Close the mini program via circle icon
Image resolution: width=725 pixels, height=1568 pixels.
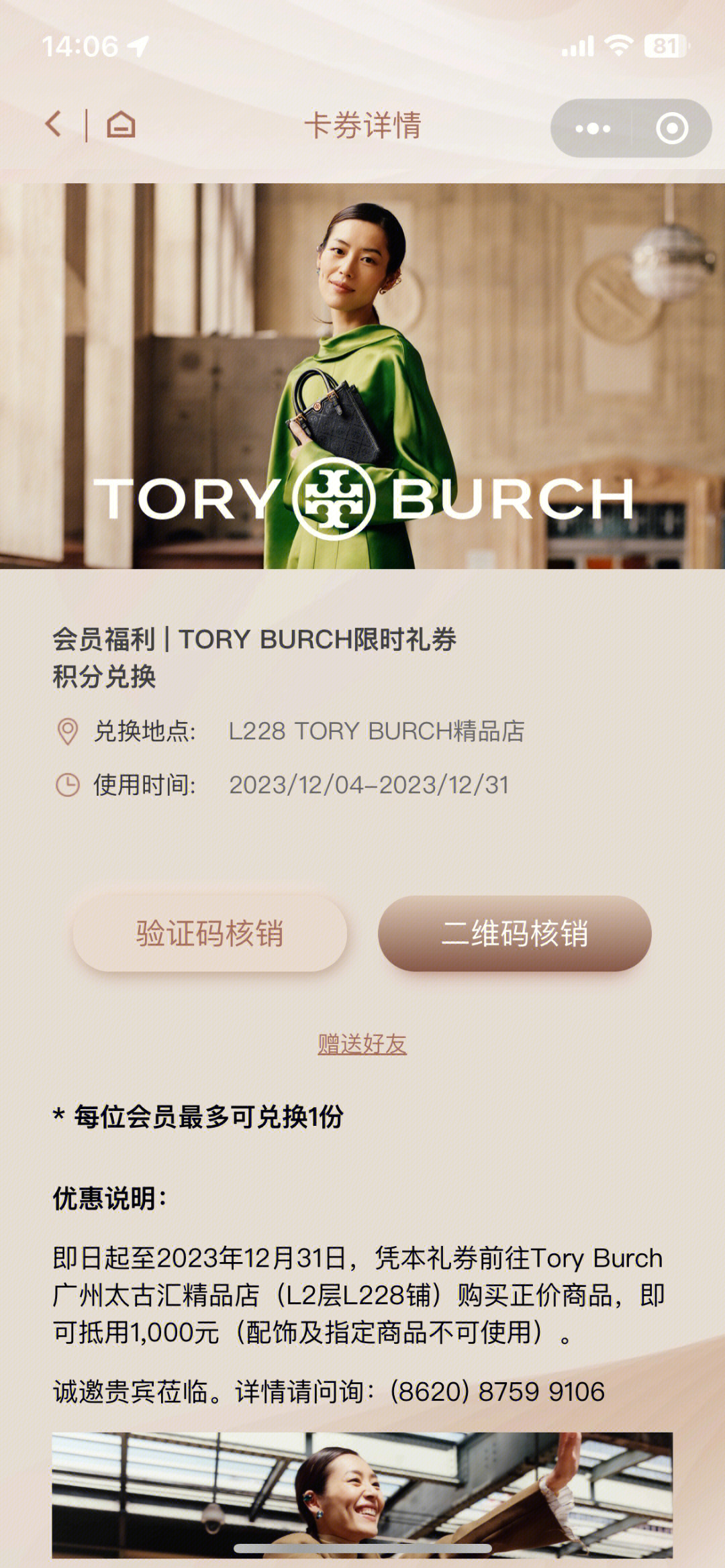coord(672,128)
